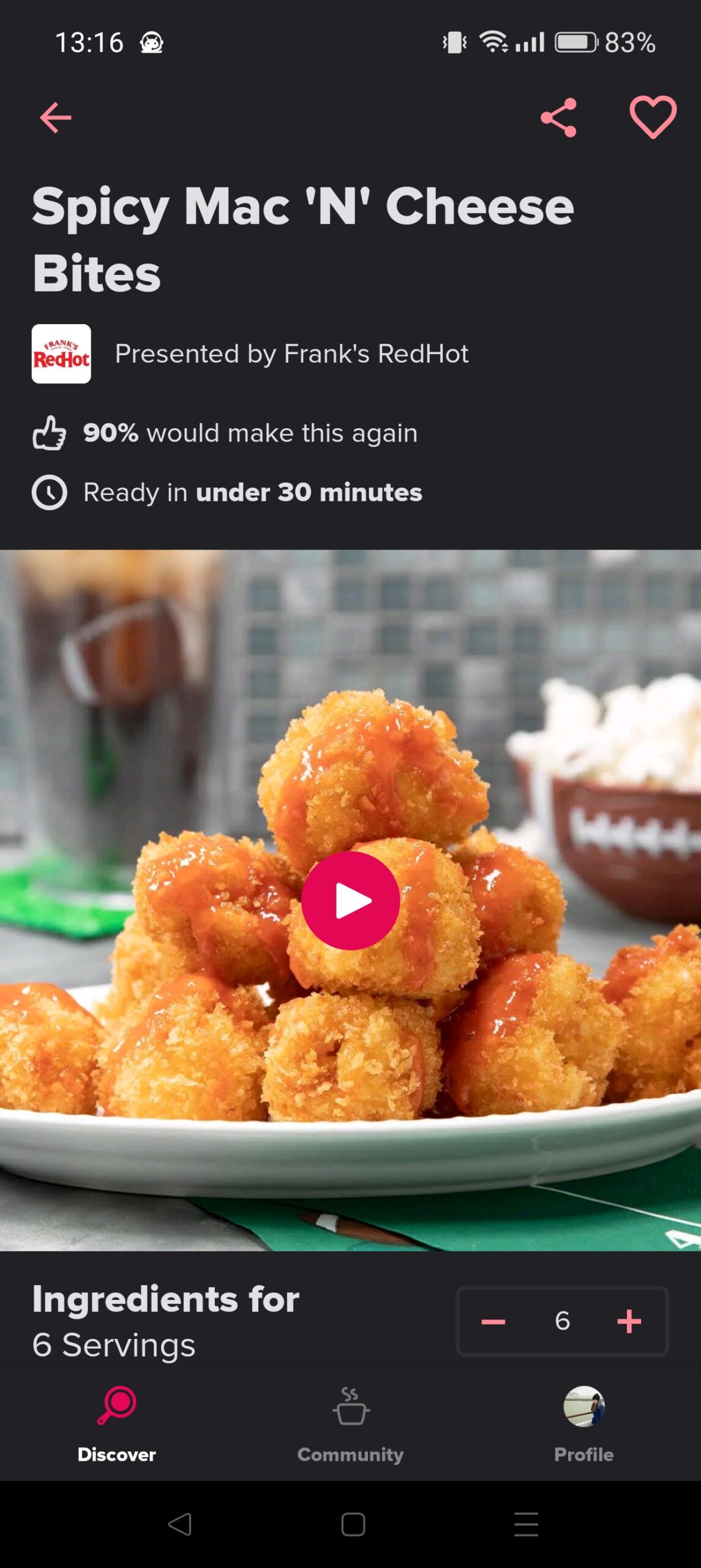Play the recipe video
This screenshot has height=1568, width=701.
350,900
